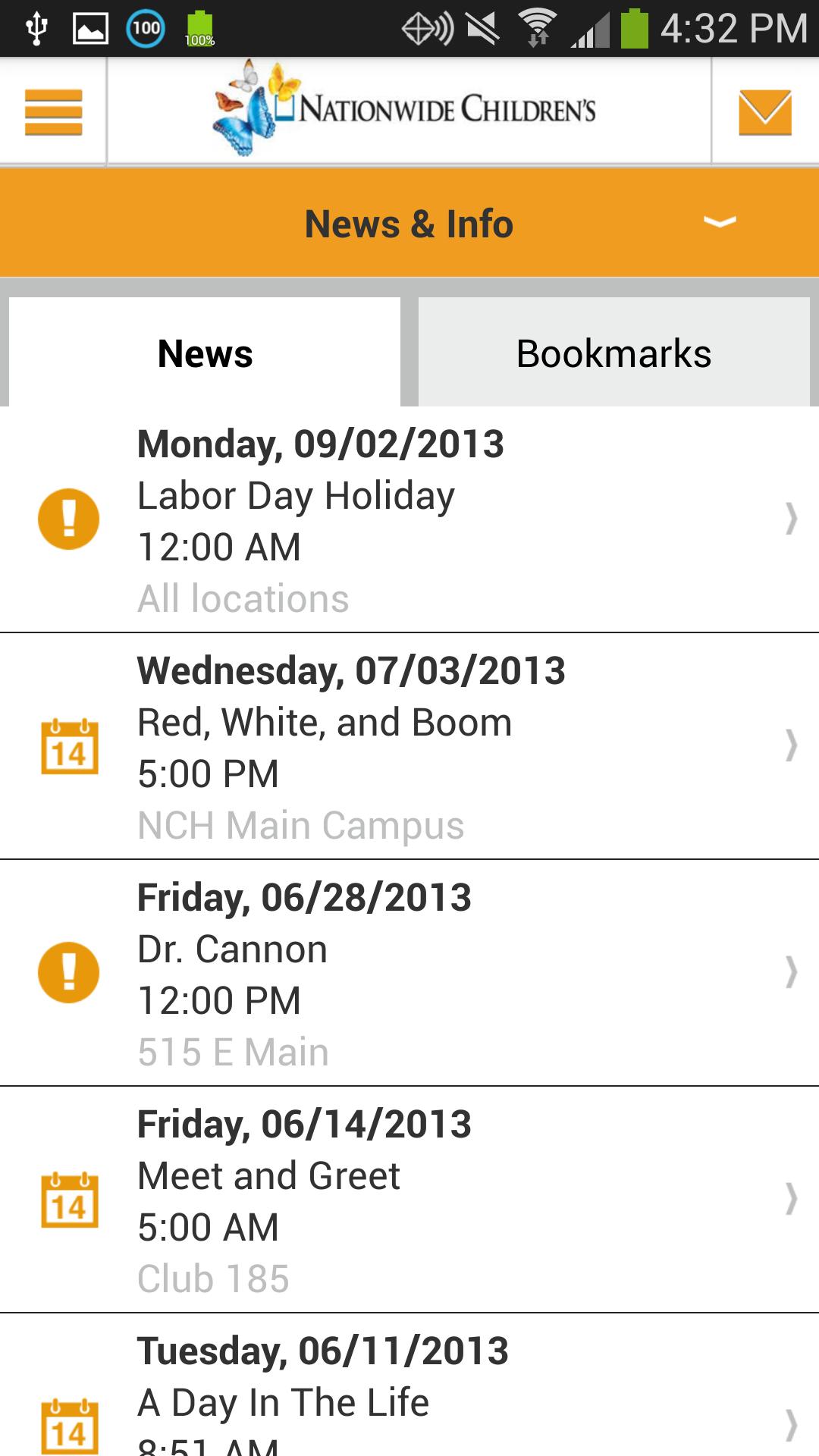Image resolution: width=819 pixels, height=1456 pixels.
Task: Switch to the Bookmarks tab
Action: (613, 353)
